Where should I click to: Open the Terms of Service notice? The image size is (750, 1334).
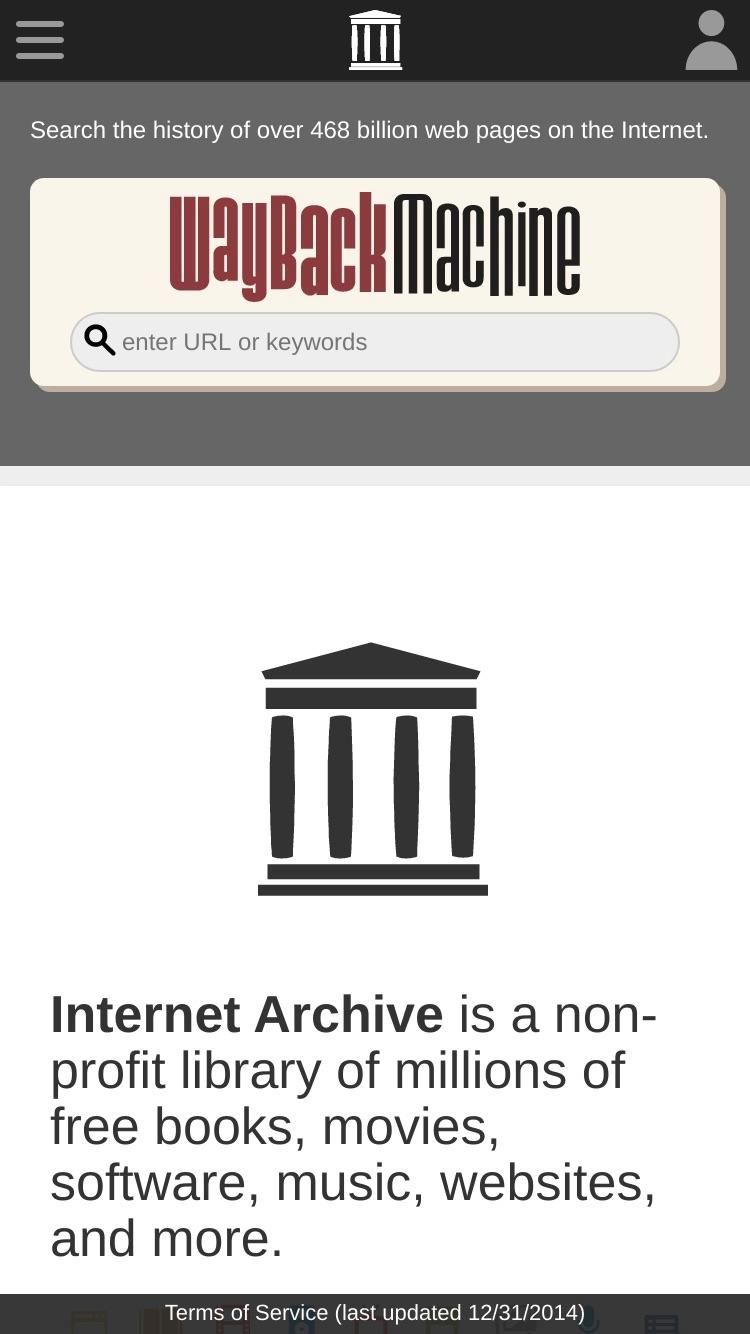point(375,1313)
